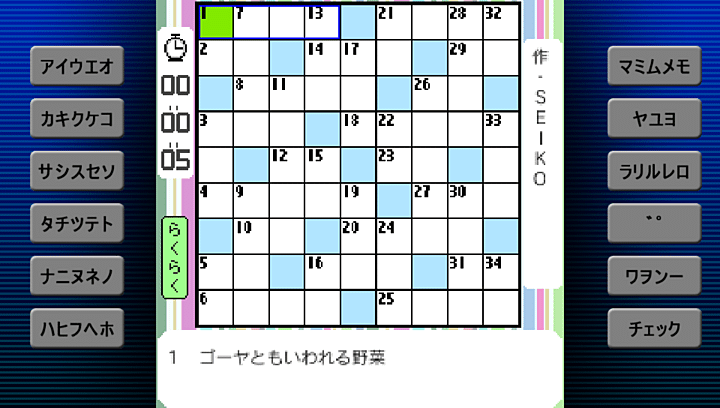Select the ワヲンー kana button

[x=654, y=274]
